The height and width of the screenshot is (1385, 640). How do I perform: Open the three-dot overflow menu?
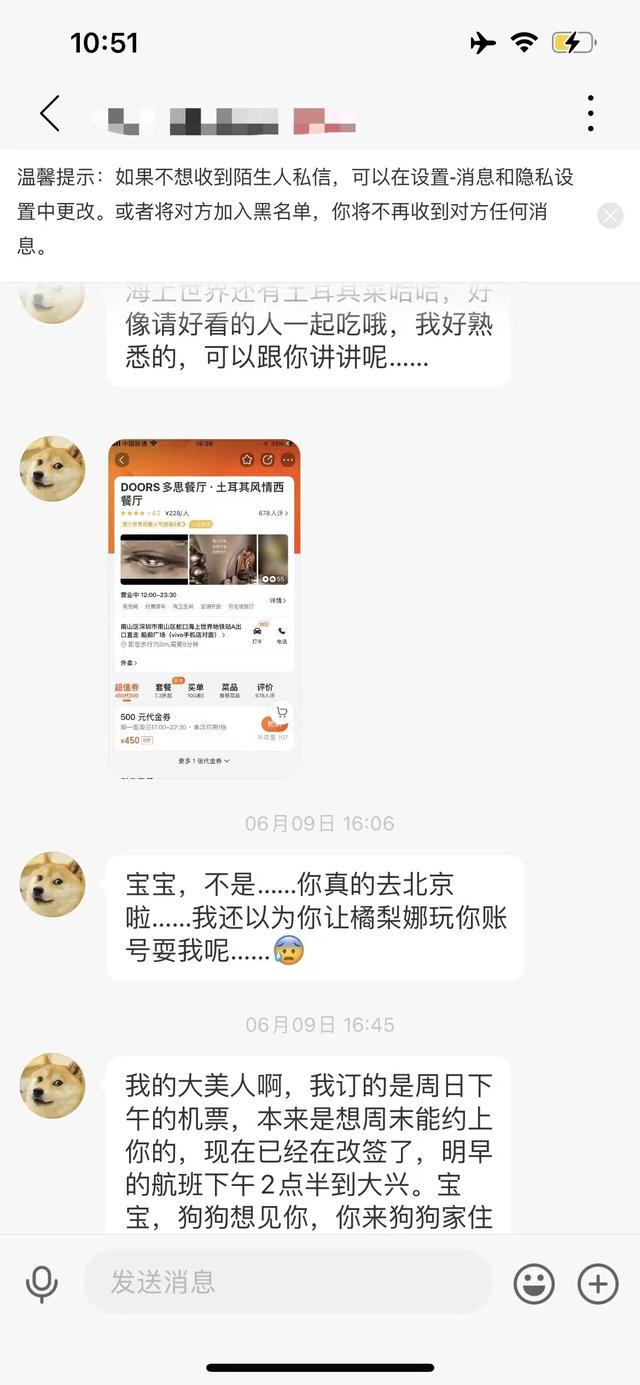tap(591, 113)
